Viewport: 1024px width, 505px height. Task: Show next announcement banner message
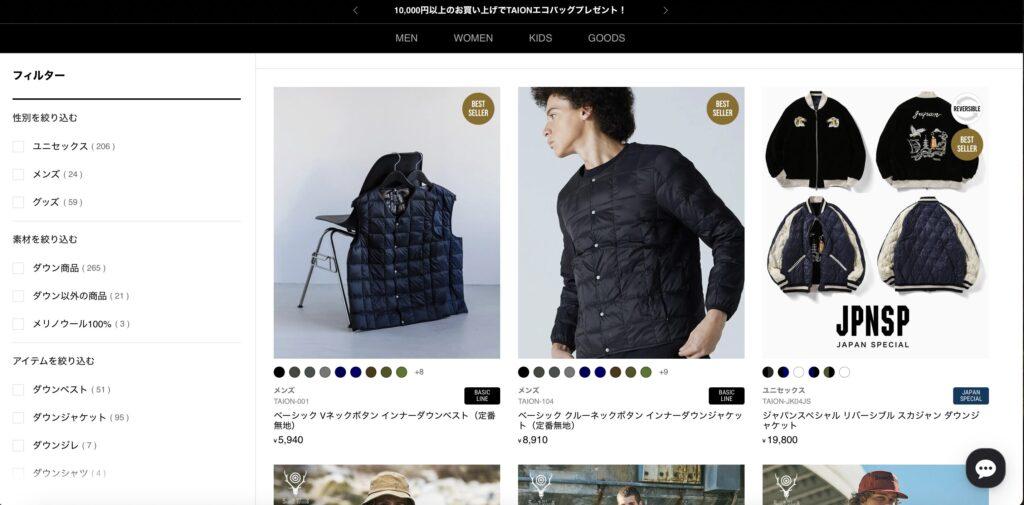coord(666,10)
